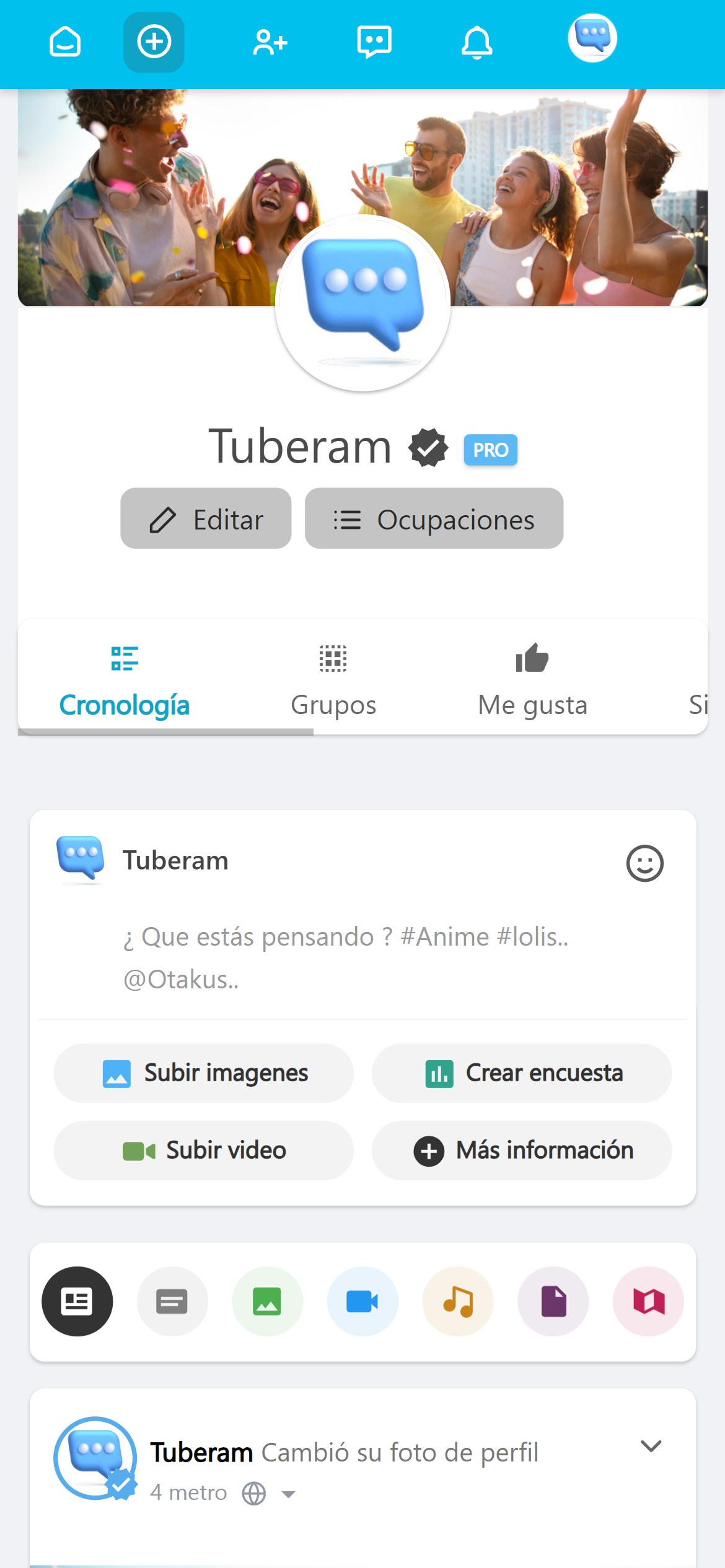Screen dimensions: 725x1568
Task: Expand Más información options
Action: tap(522, 1151)
